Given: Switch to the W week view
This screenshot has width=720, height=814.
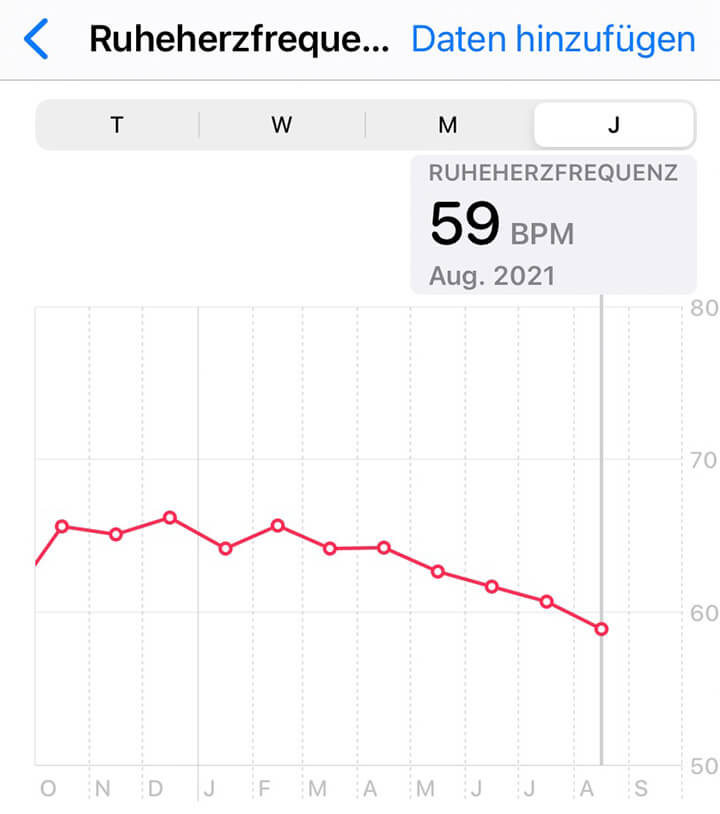Looking at the screenshot, I should tap(282, 125).
